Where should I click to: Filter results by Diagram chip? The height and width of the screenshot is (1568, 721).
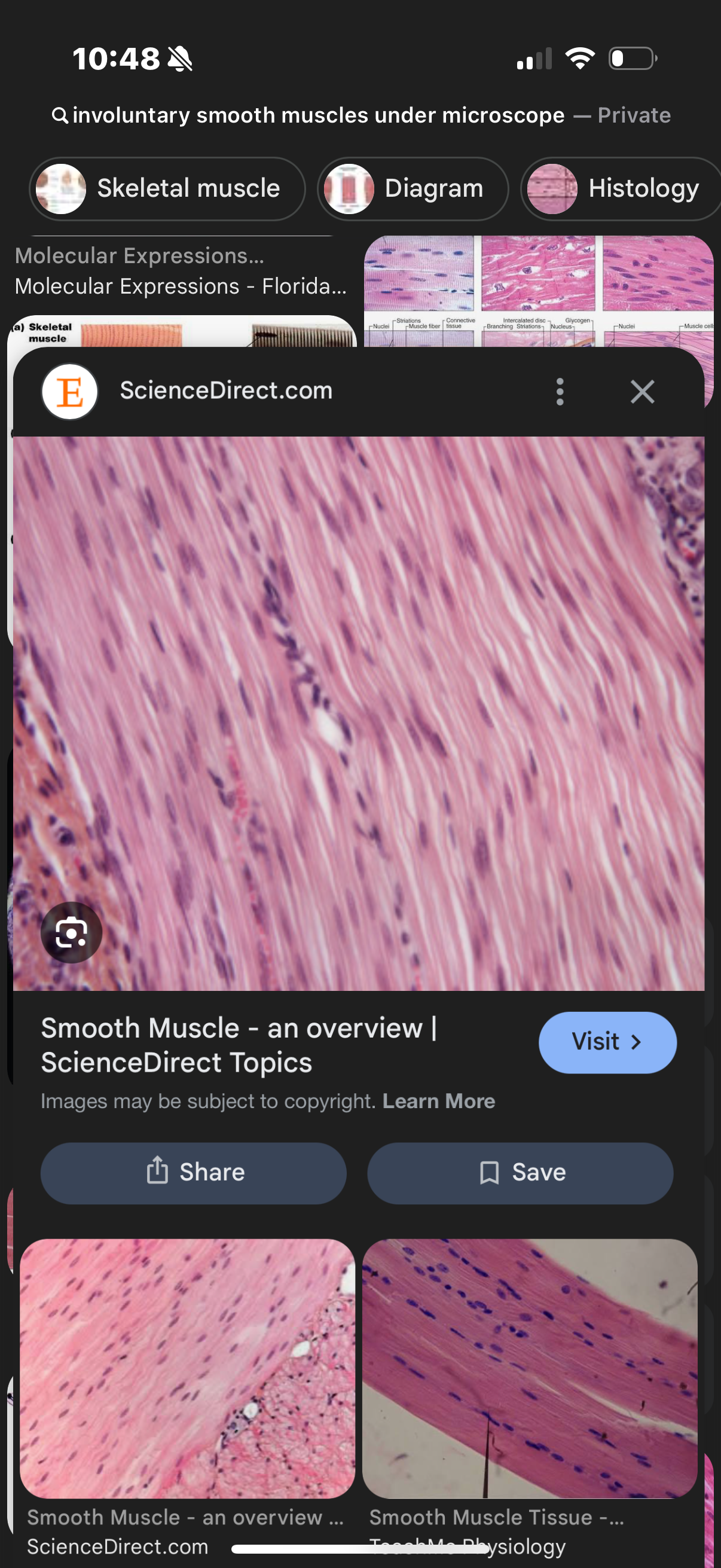pyautogui.click(x=412, y=189)
